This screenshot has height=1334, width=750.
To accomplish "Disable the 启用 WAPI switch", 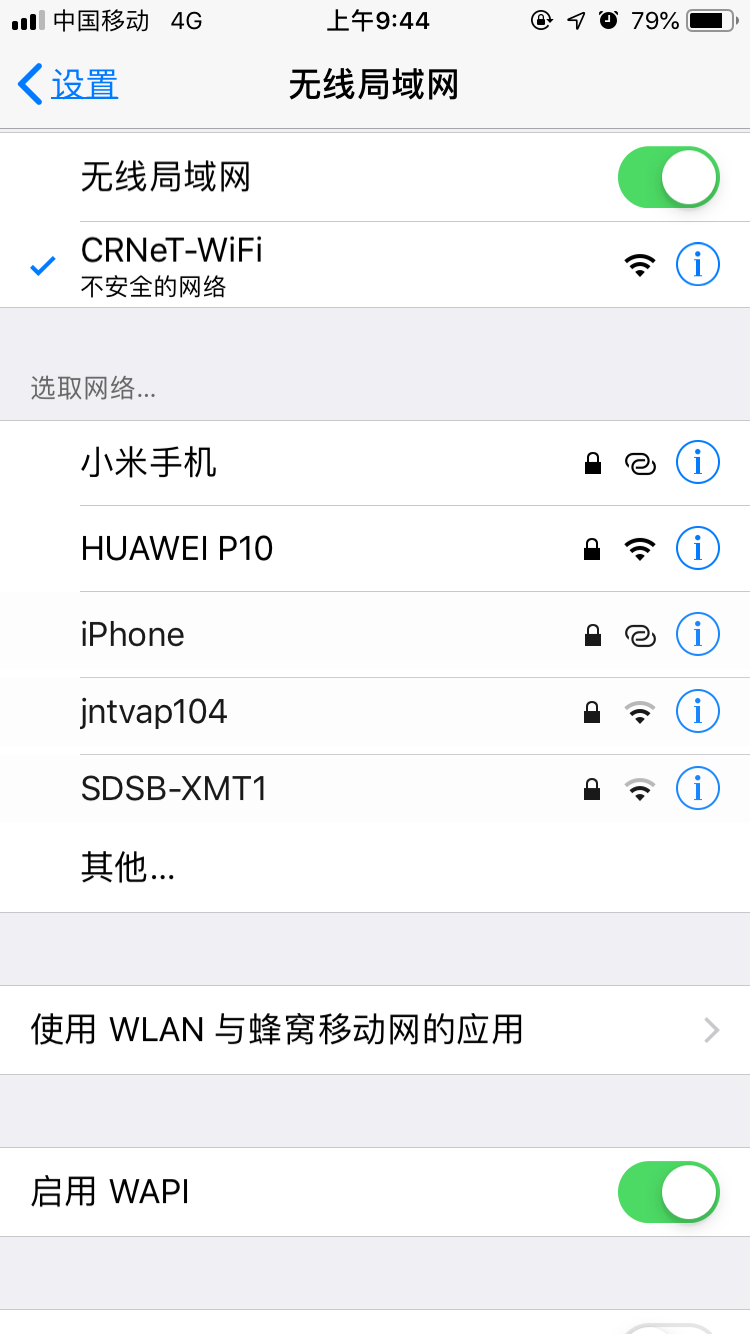I will (x=668, y=1192).
